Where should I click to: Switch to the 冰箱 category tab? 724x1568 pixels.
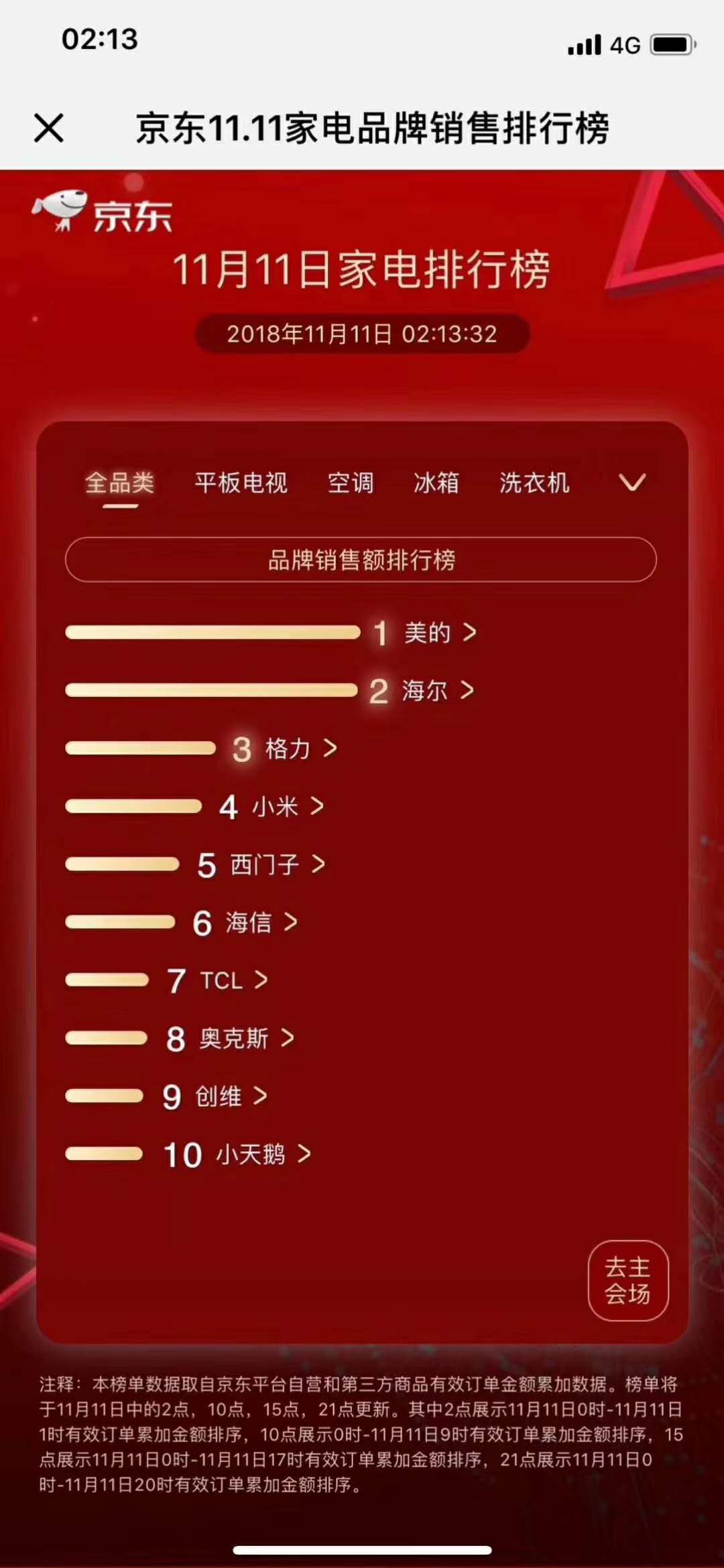(x=436, y=482)
